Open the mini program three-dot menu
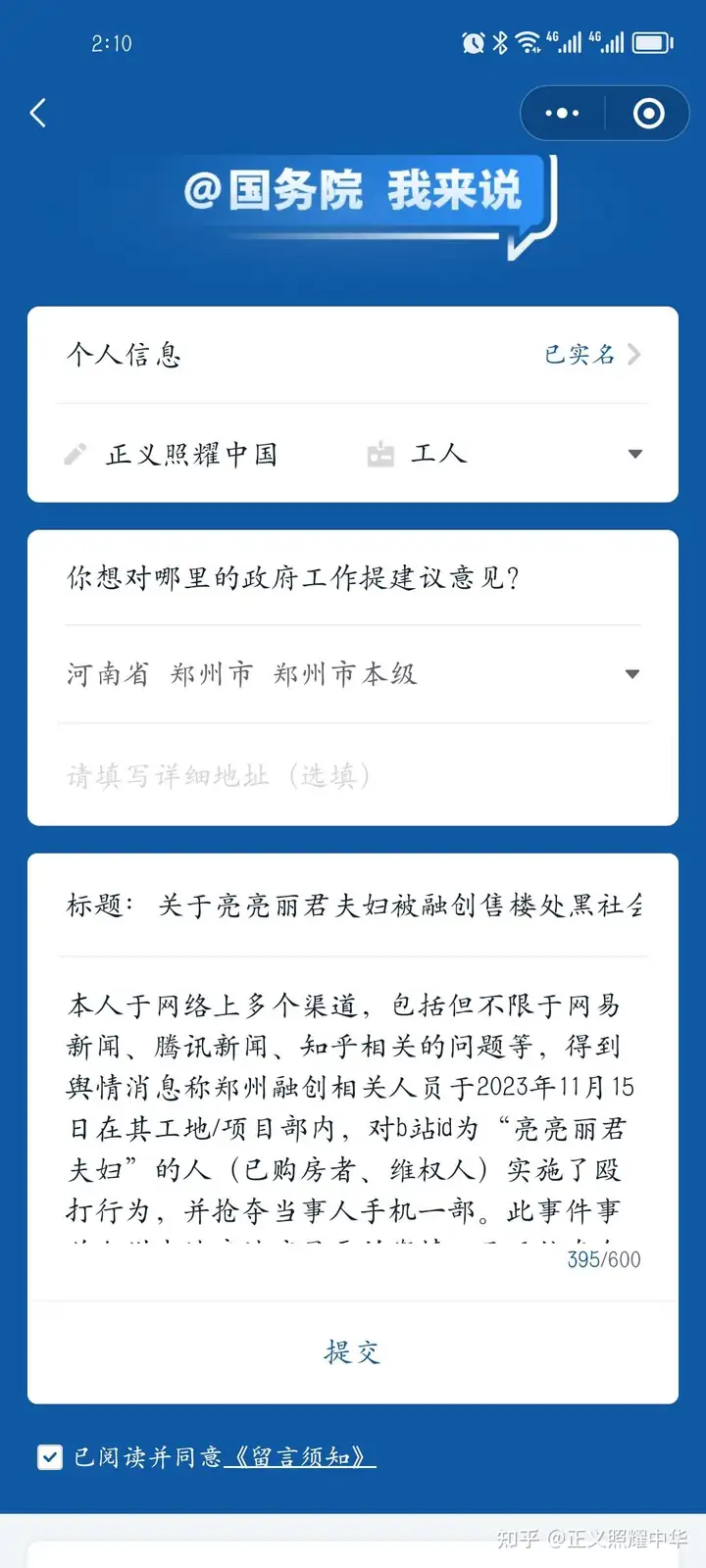This screenshot has width=706, height=1568. click(562, 114)
